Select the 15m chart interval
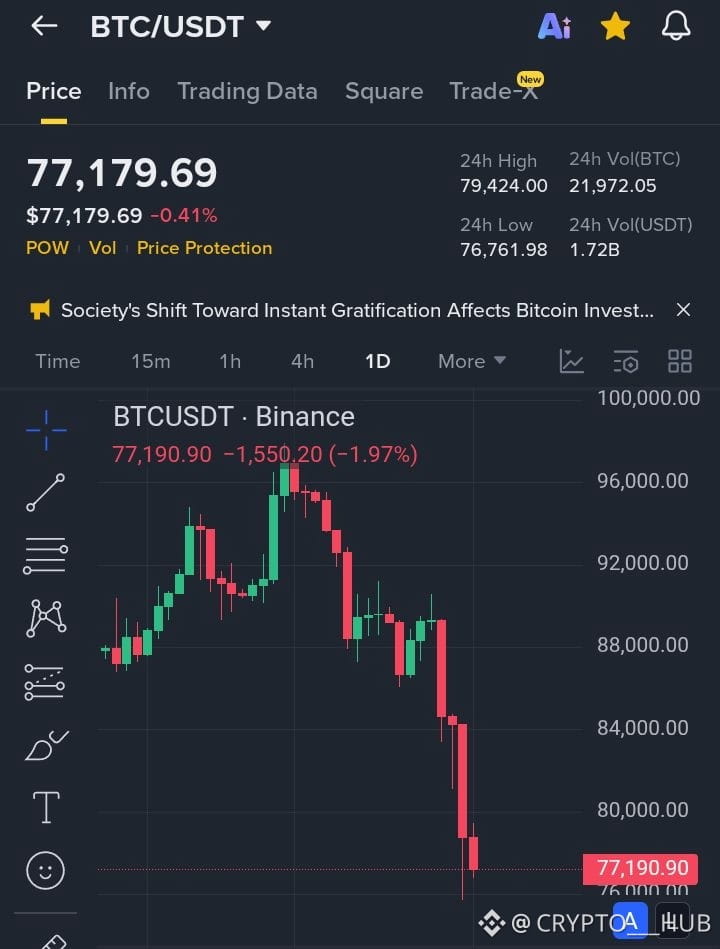The width and height of the screenshot is (720, 949). pyautogui.click(x=151, y=361)
